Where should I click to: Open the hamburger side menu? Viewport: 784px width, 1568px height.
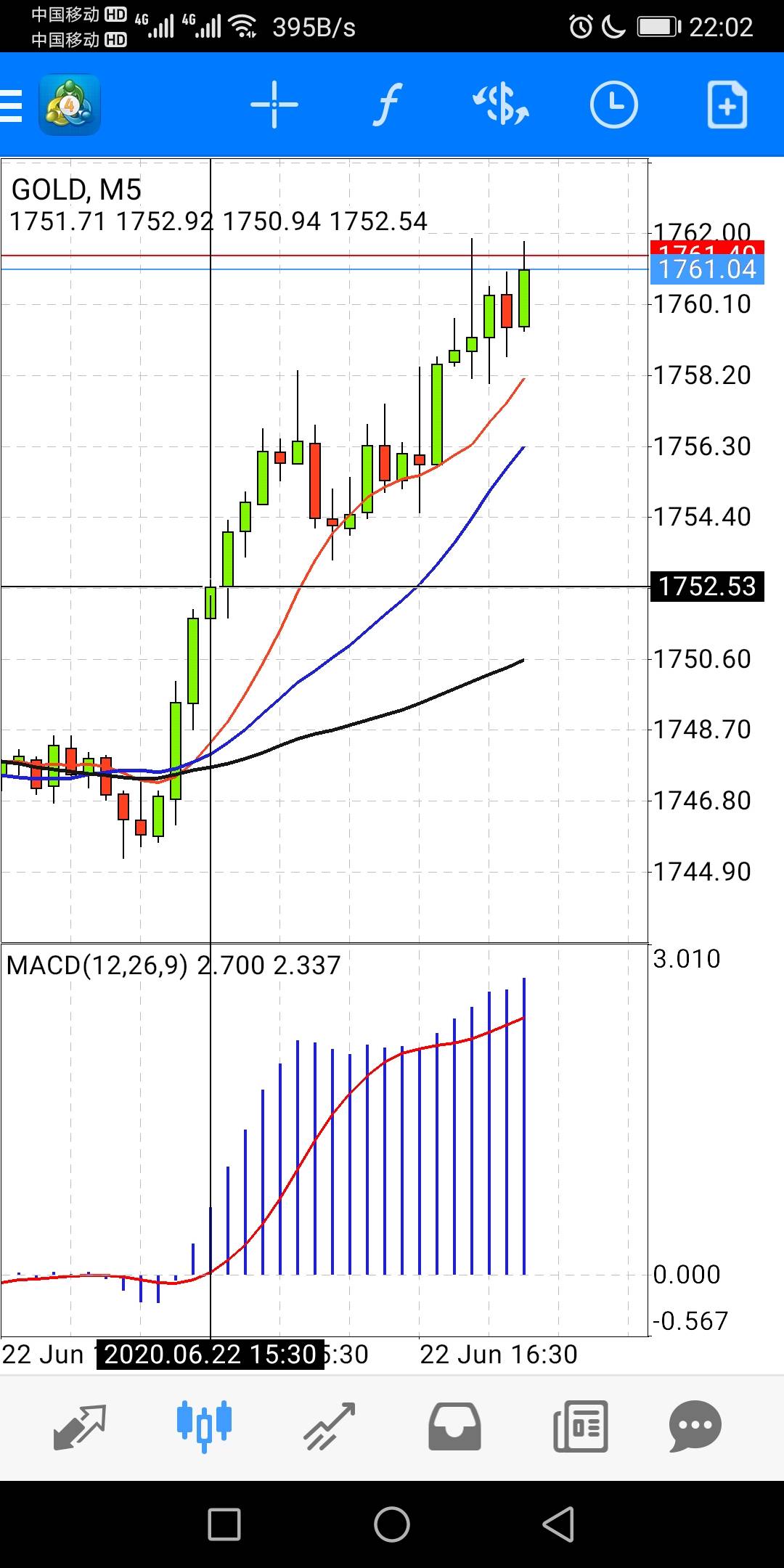click(11, 105)
